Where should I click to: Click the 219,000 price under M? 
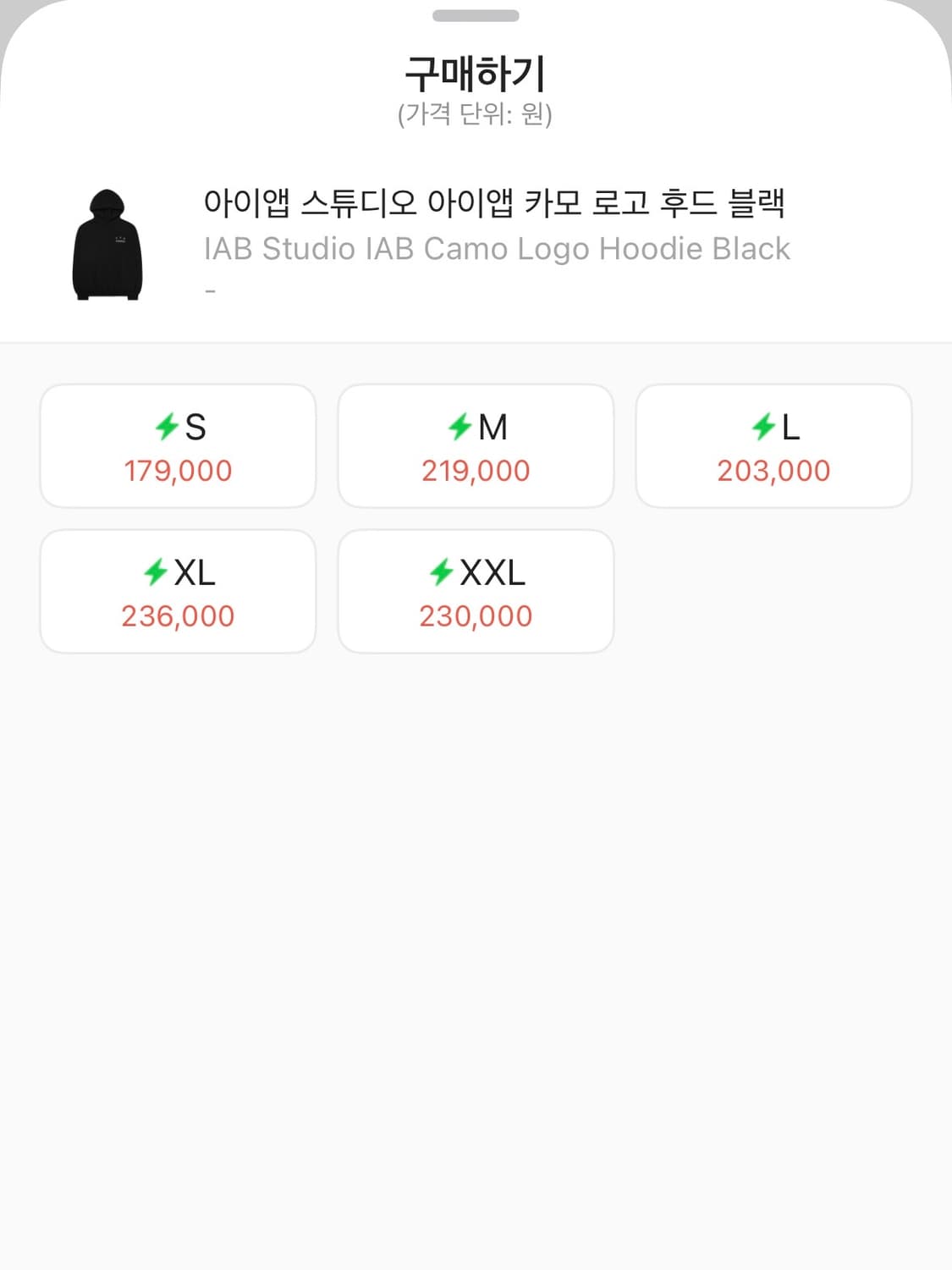(476, 470)
